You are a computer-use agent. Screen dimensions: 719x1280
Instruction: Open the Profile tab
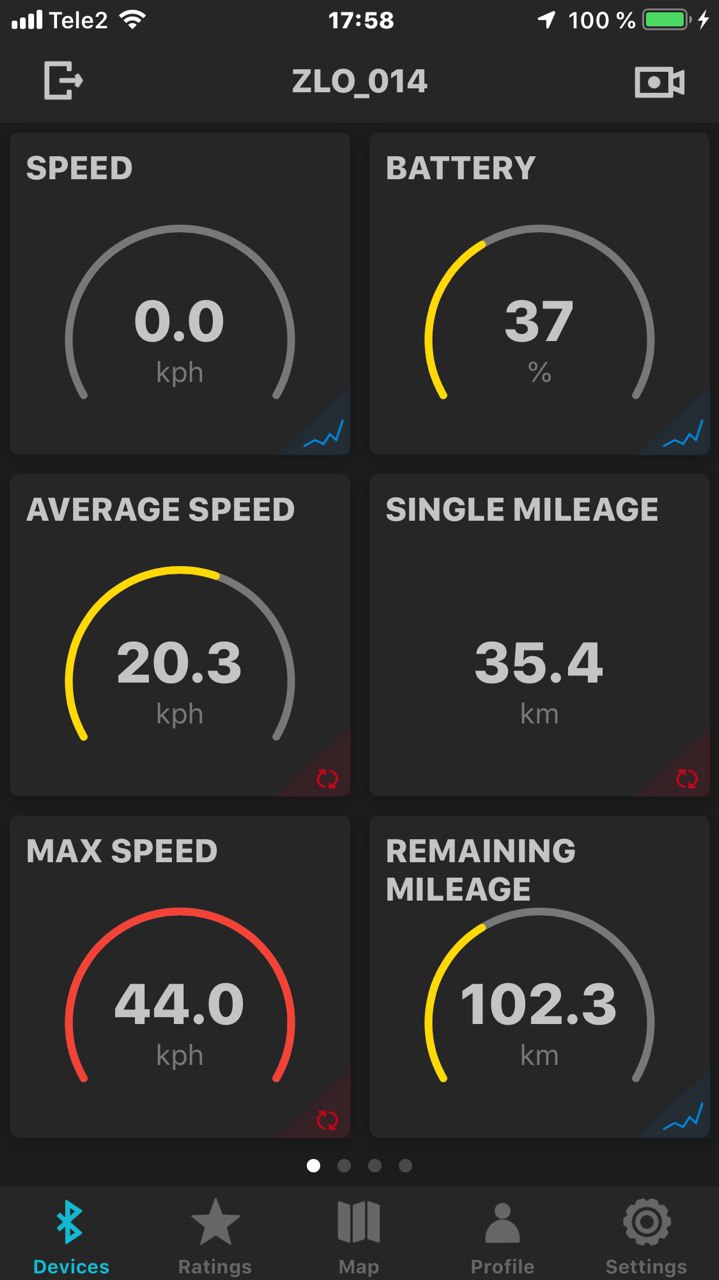coord(502,1238)
